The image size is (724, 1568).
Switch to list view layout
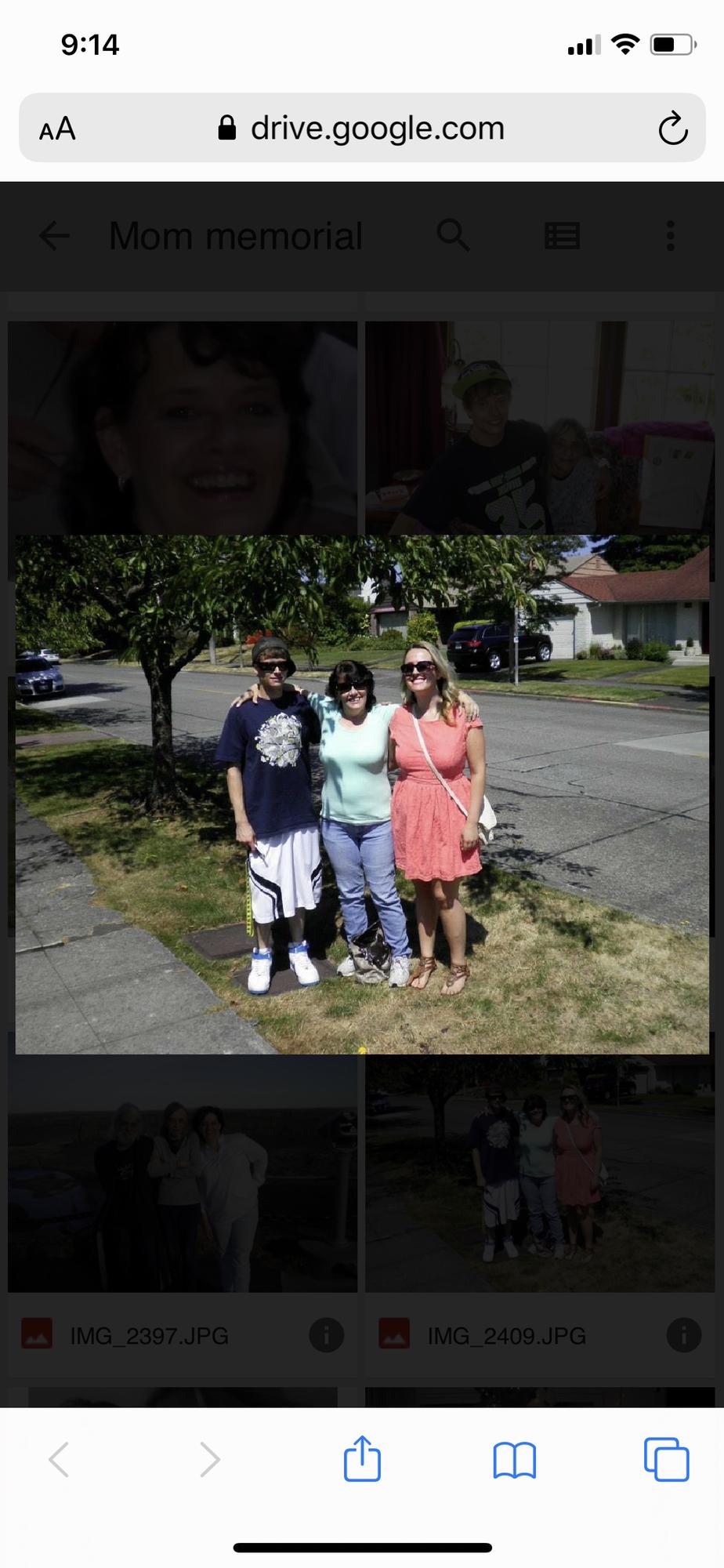562,235
